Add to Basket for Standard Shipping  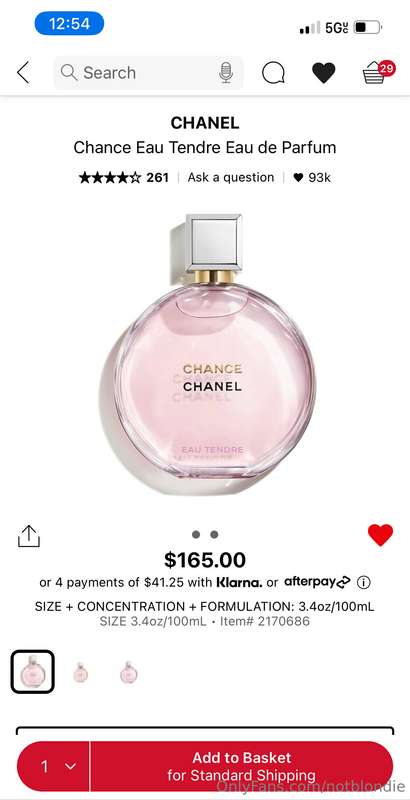pyautogui.click(x=242, y=766)
